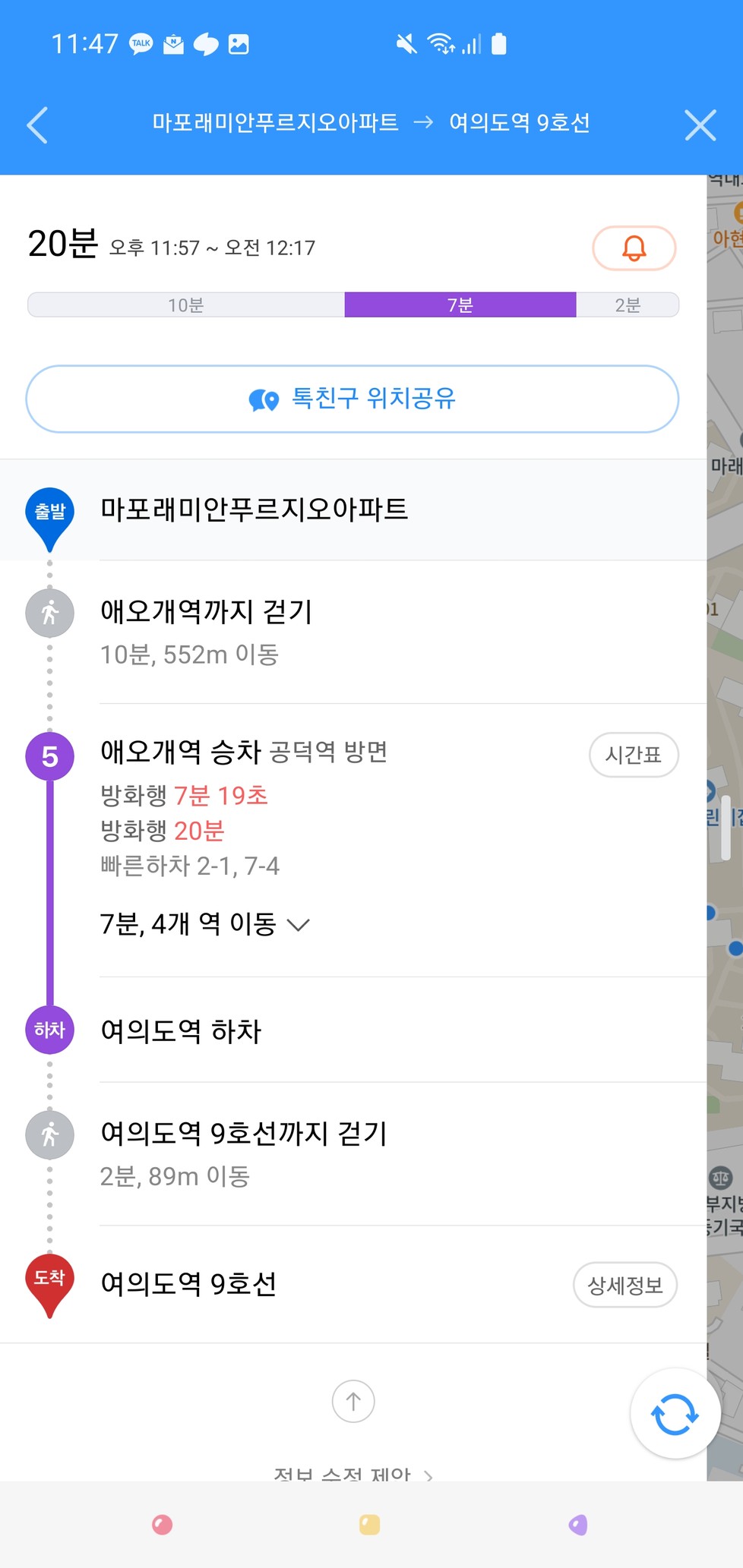Open the 시간표 timetable for 애오개역
Image resolution: width=743 pixels, height=1568 pixels.
coord(634,755)
